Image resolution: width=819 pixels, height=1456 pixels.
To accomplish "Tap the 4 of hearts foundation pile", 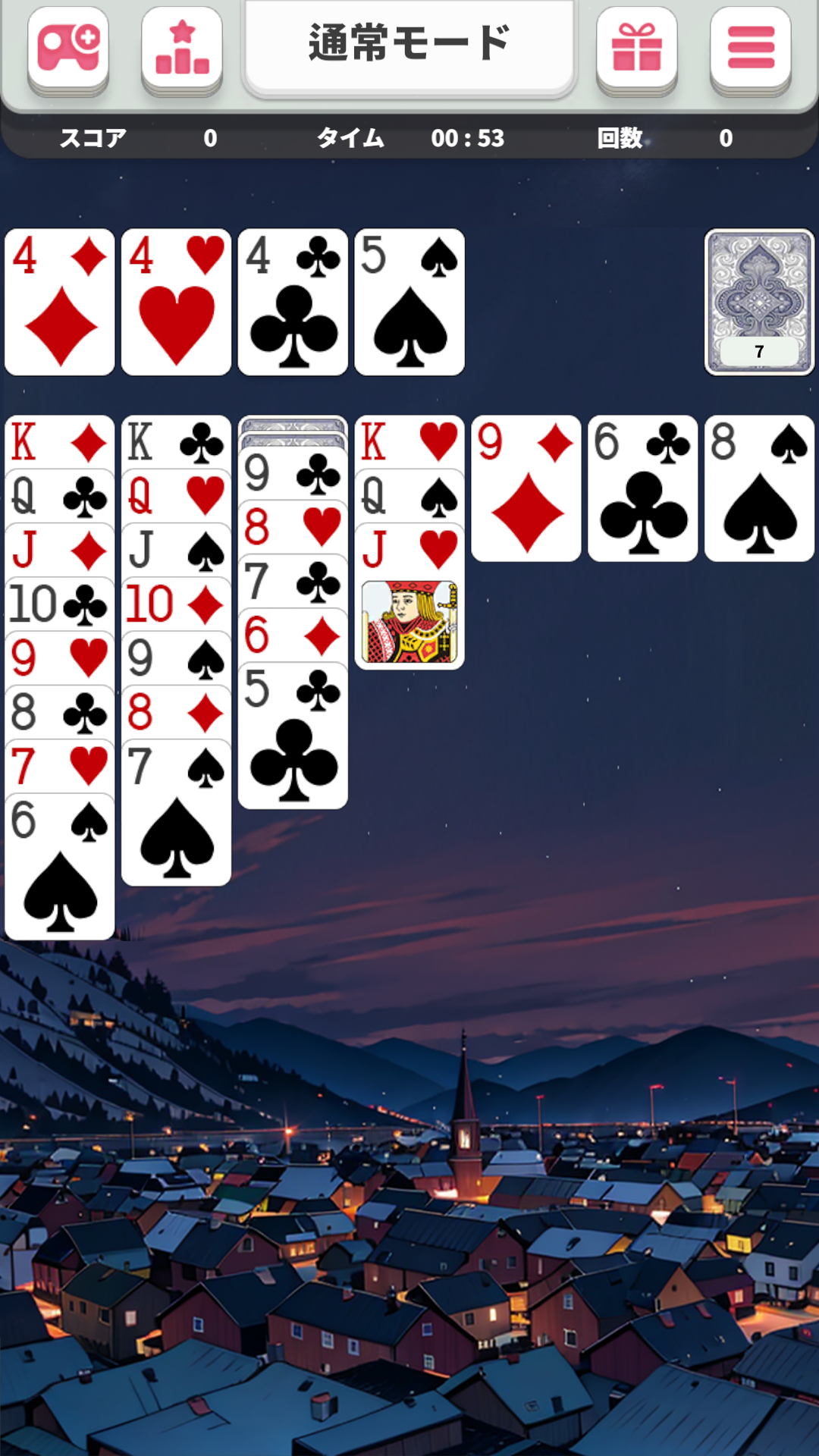I will tap(176, 302).
